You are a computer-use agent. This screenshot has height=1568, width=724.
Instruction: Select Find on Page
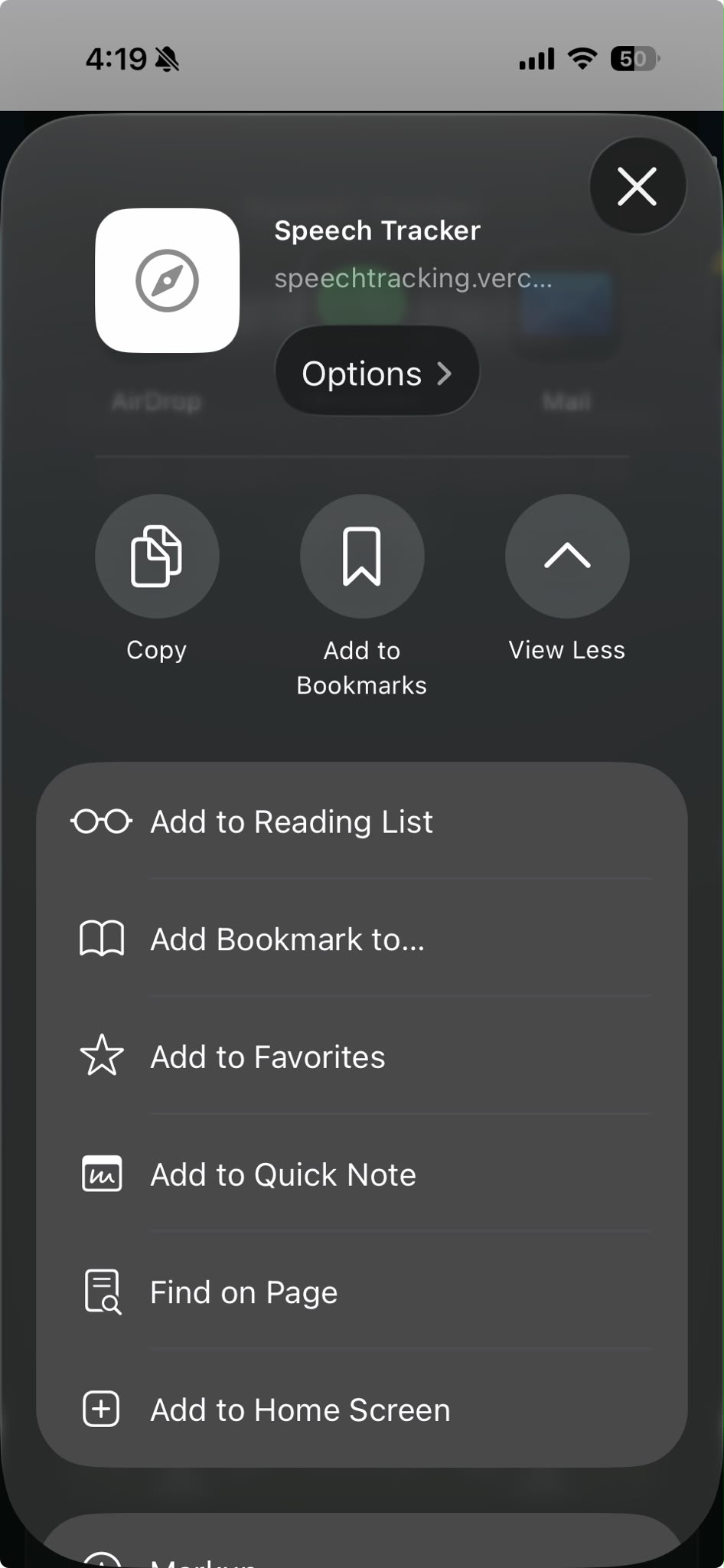tap(362, 1292)
